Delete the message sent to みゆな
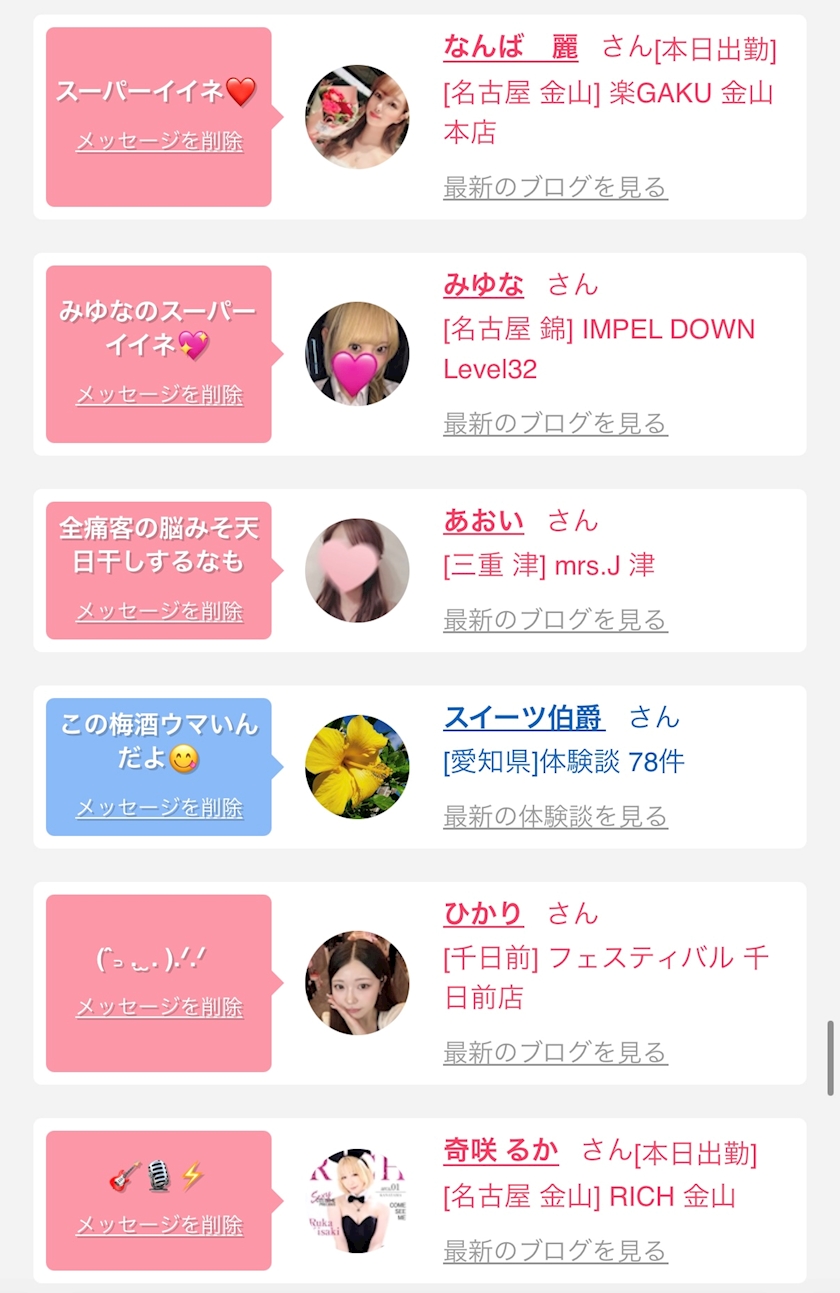Image resolution: width=840 pixels, height=1293 pixels. (159, 395)
